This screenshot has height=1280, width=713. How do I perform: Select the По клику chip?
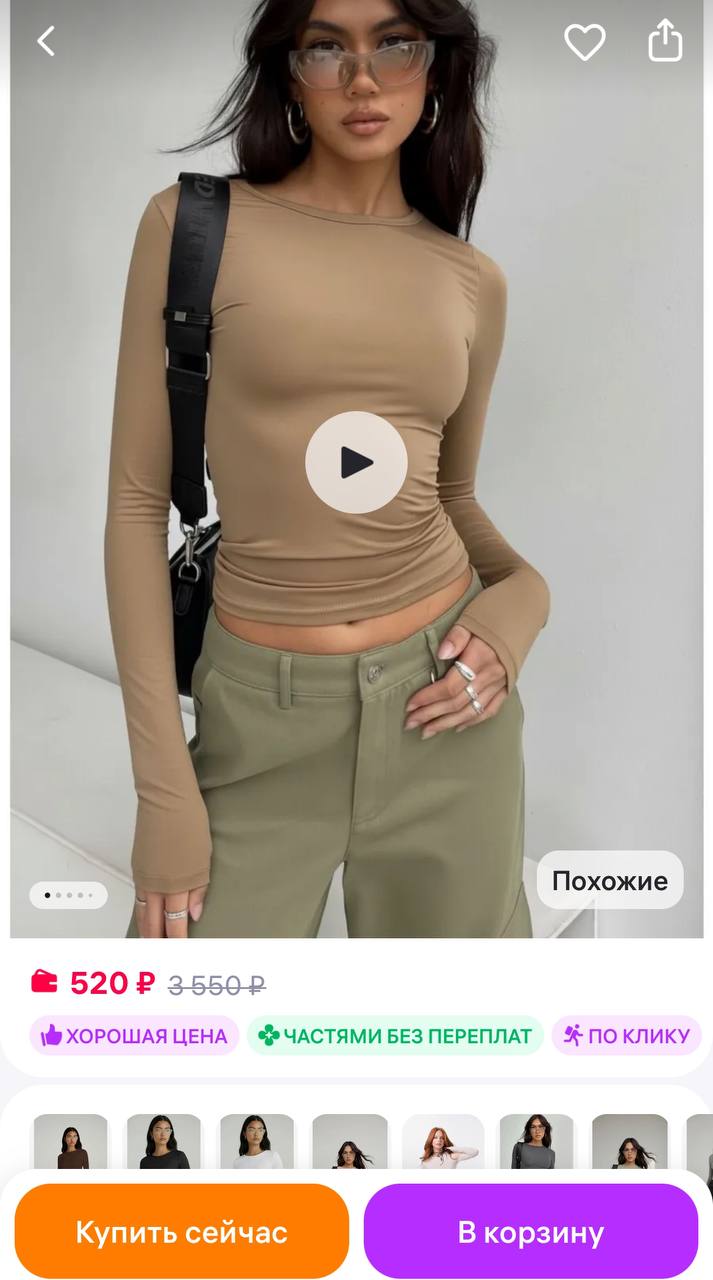click(627, 1036)
